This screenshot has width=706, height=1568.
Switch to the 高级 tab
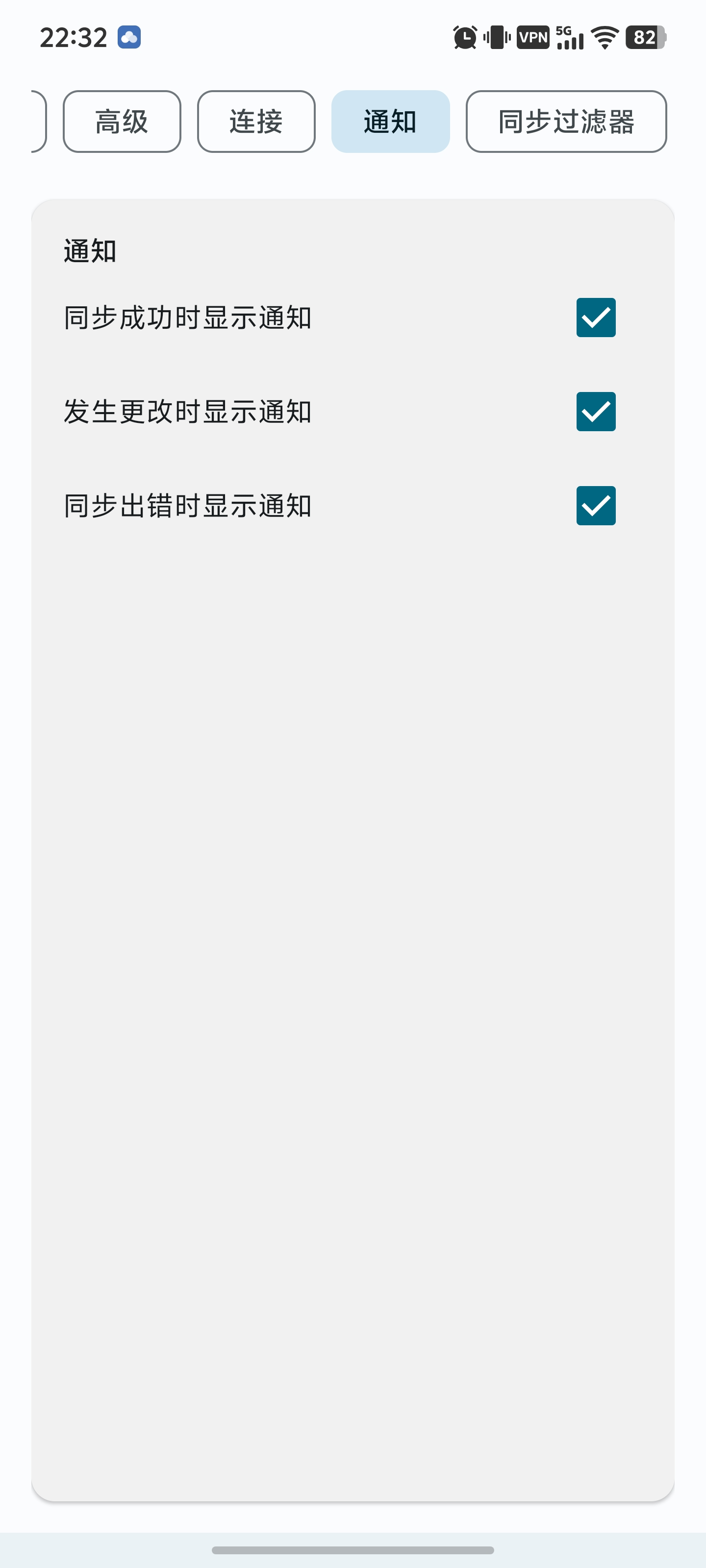point(122,122)
